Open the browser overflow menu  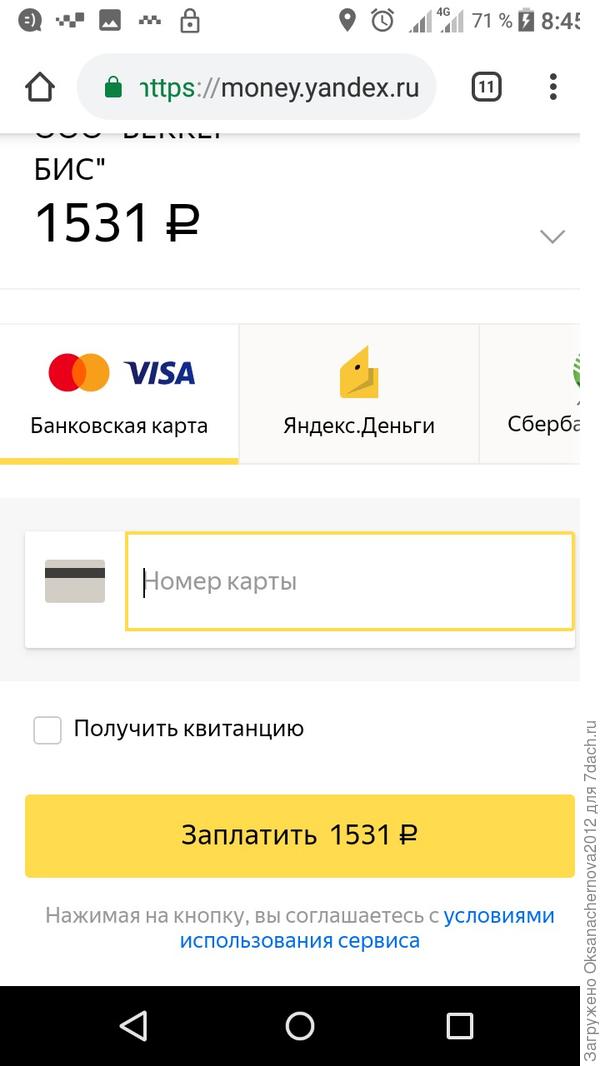553,88
